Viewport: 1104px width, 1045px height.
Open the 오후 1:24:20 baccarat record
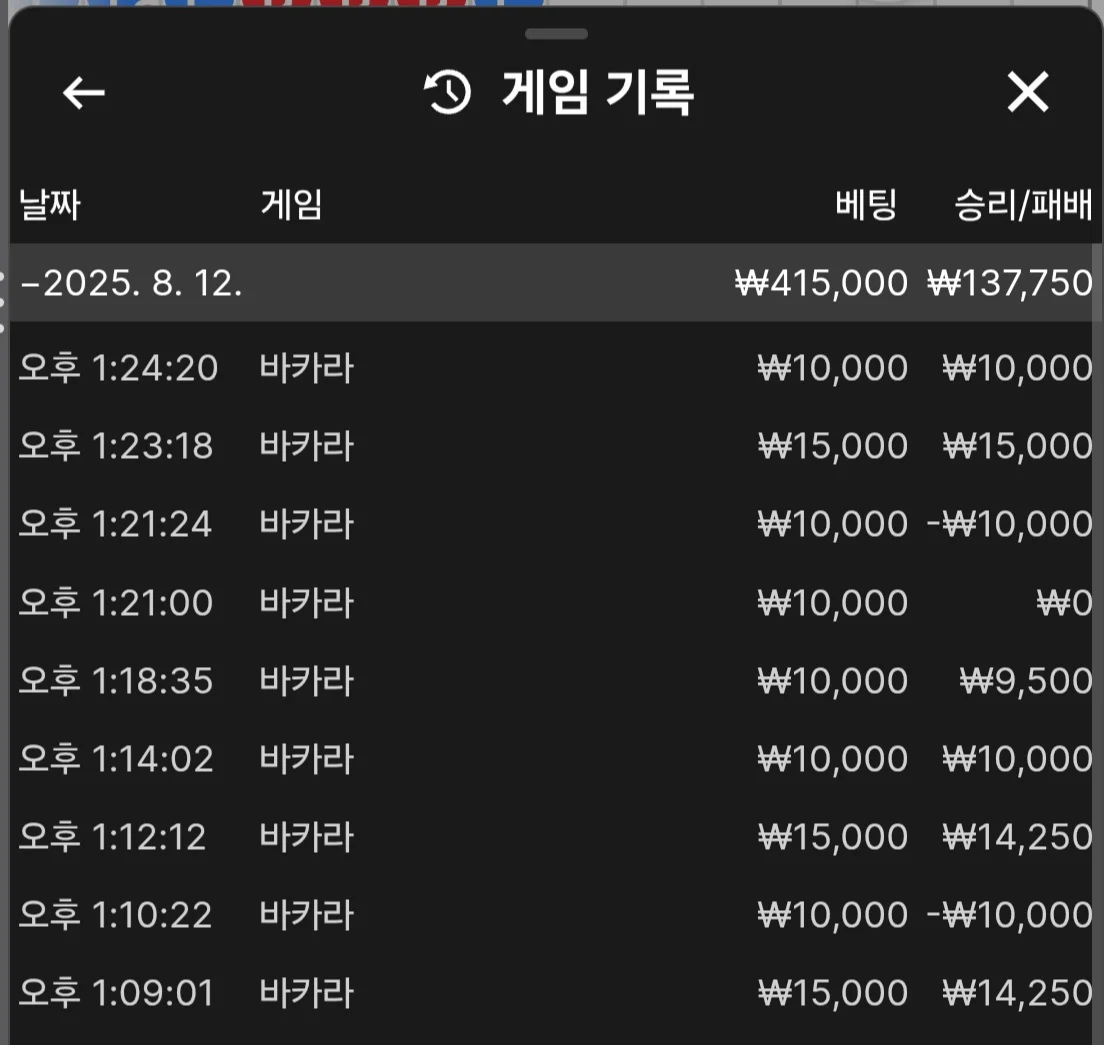(552, 368)
